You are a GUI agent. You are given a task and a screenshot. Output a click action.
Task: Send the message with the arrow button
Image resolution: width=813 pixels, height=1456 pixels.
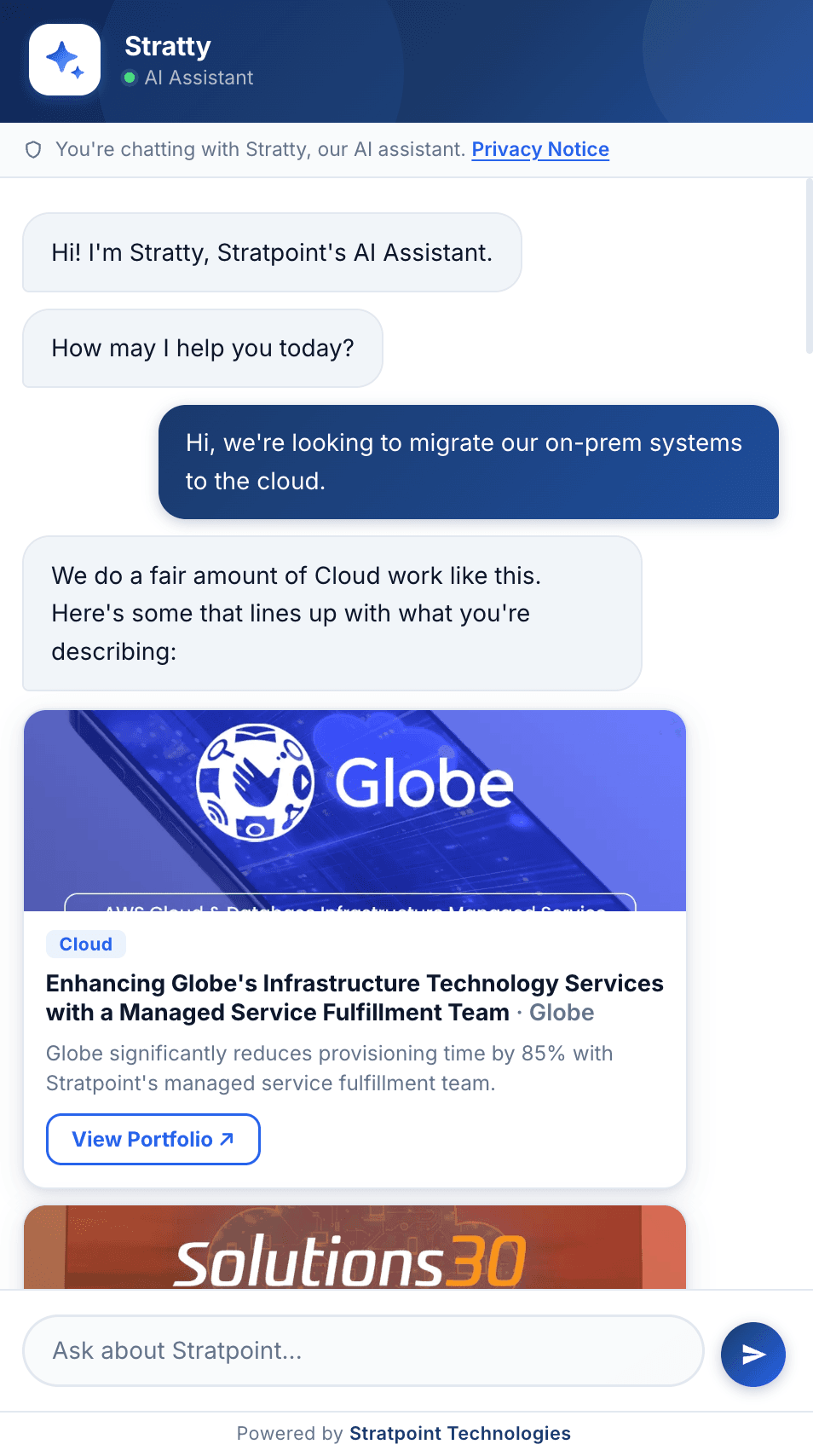(753, 1354)
